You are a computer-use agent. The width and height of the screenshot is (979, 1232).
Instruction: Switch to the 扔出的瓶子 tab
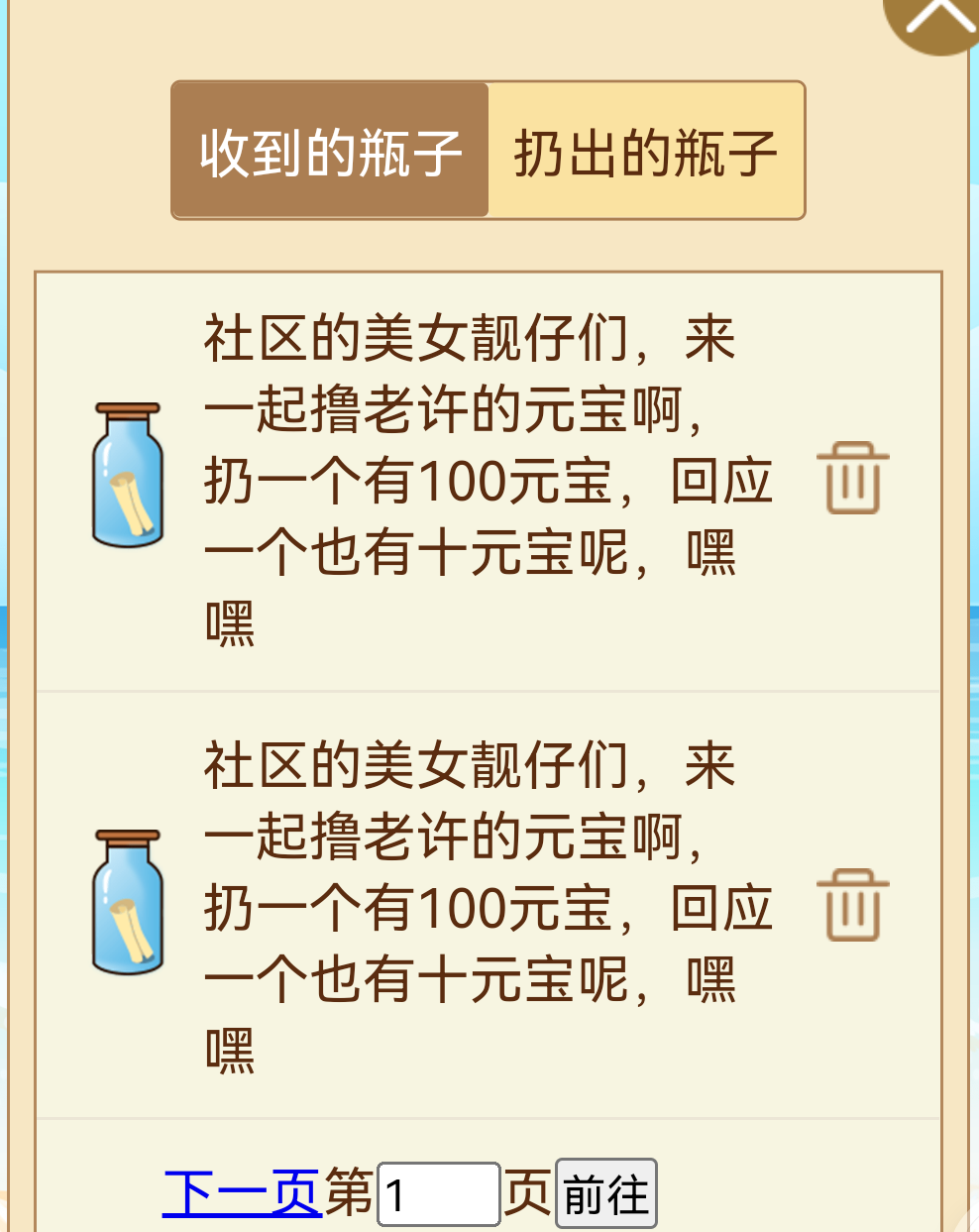point(645,149)
